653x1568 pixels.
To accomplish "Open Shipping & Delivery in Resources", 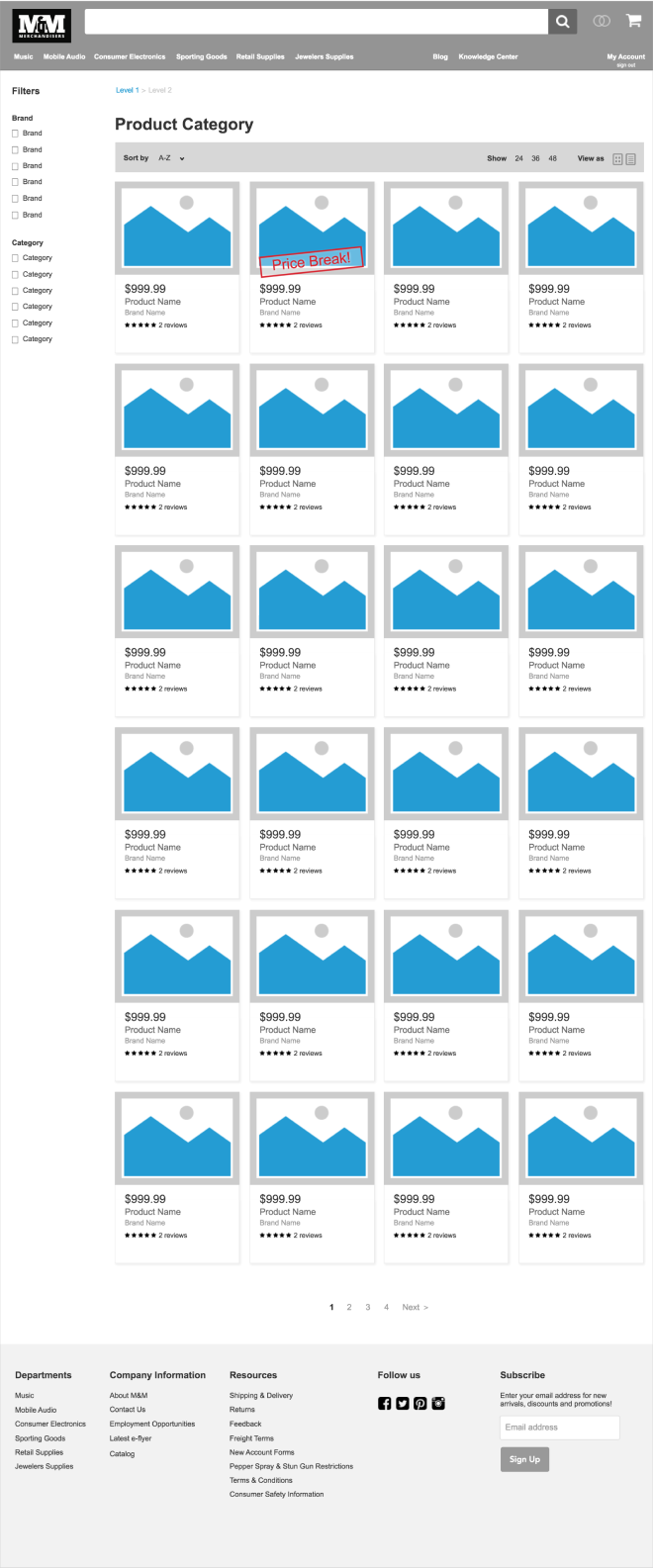I will click(x=261, y=1395).
